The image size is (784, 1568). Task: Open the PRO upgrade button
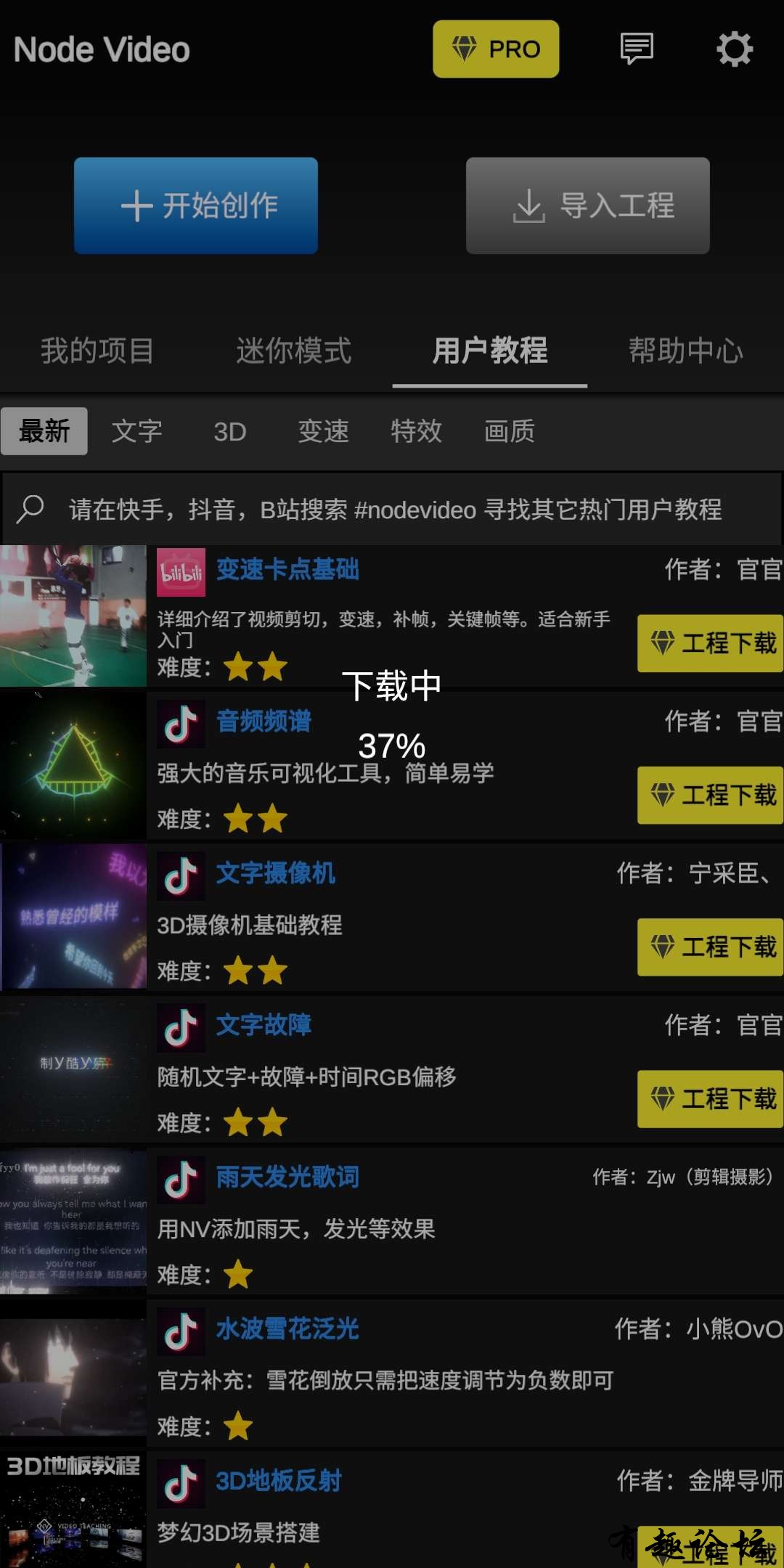496,49
